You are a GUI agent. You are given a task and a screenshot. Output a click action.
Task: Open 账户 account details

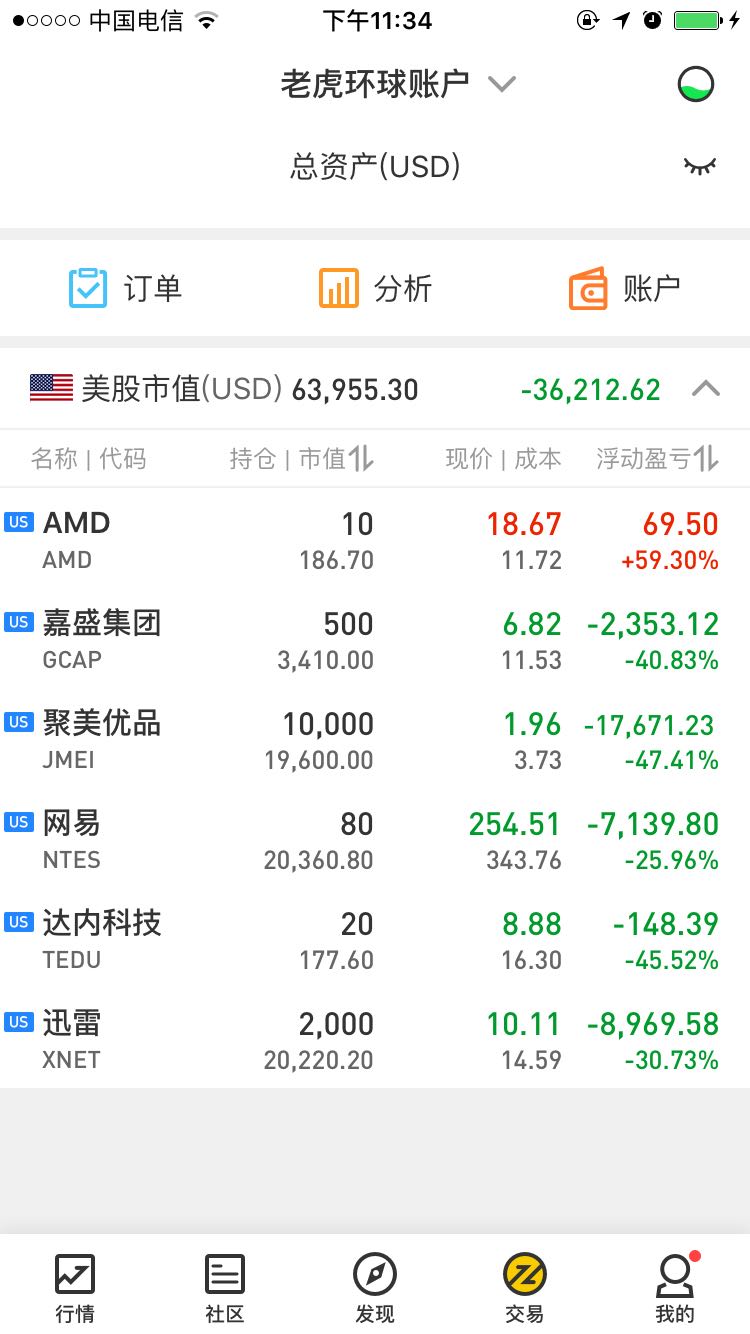tap(625, 289)
